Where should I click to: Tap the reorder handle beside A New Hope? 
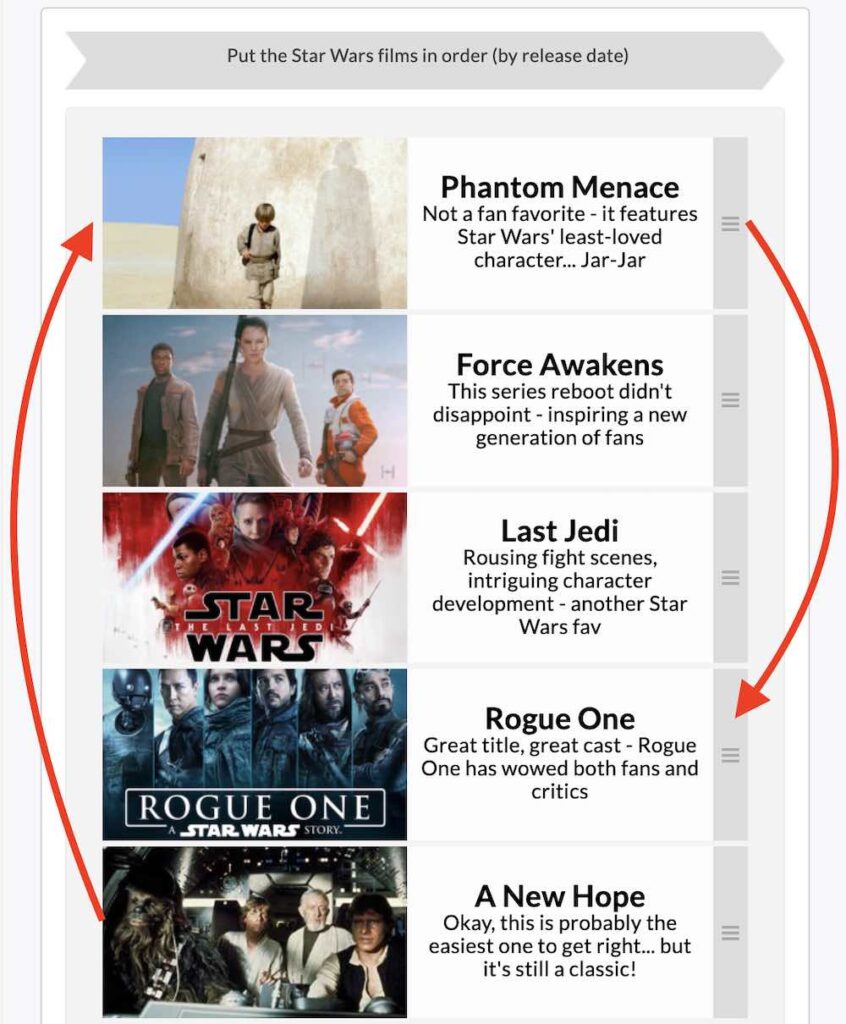point(730,932)
